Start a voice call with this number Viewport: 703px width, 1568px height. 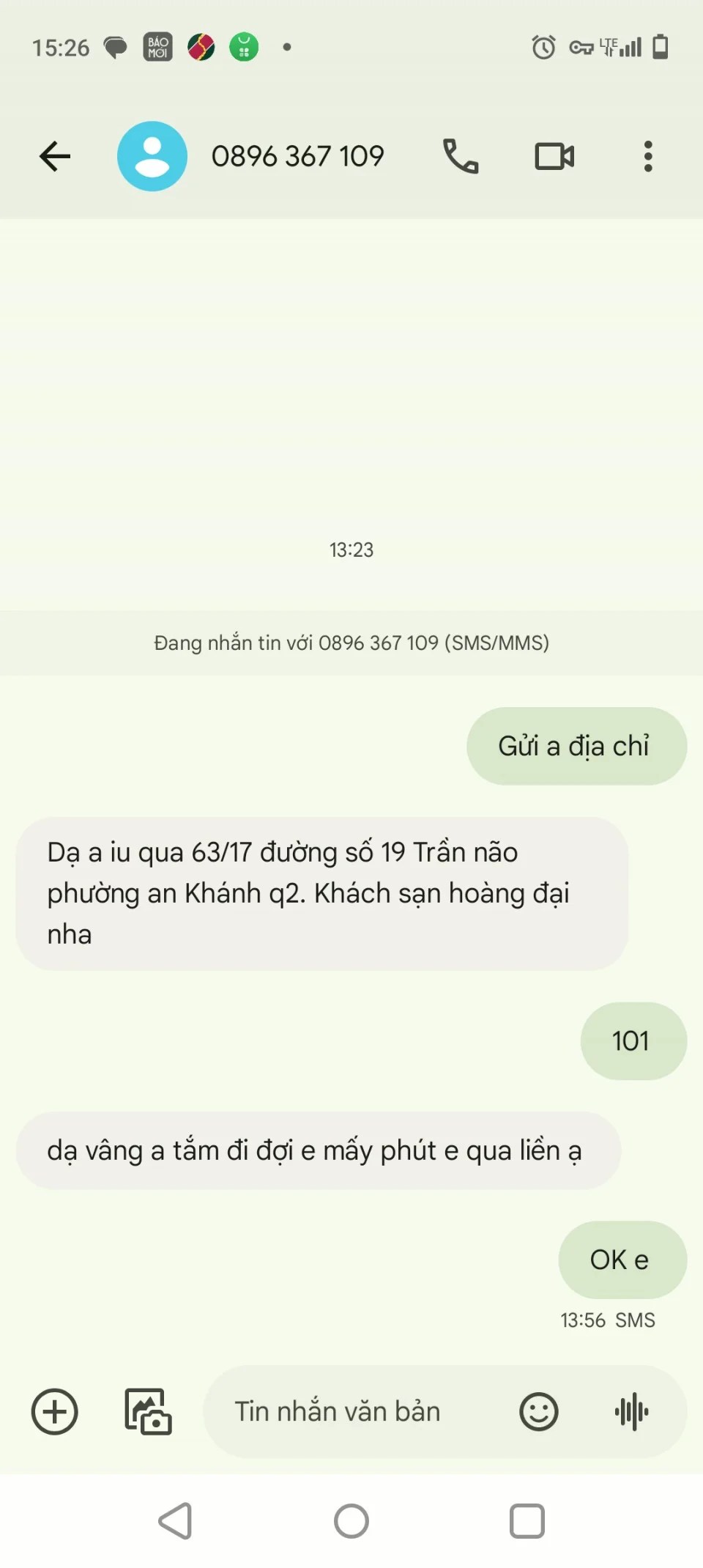[461, 156]
